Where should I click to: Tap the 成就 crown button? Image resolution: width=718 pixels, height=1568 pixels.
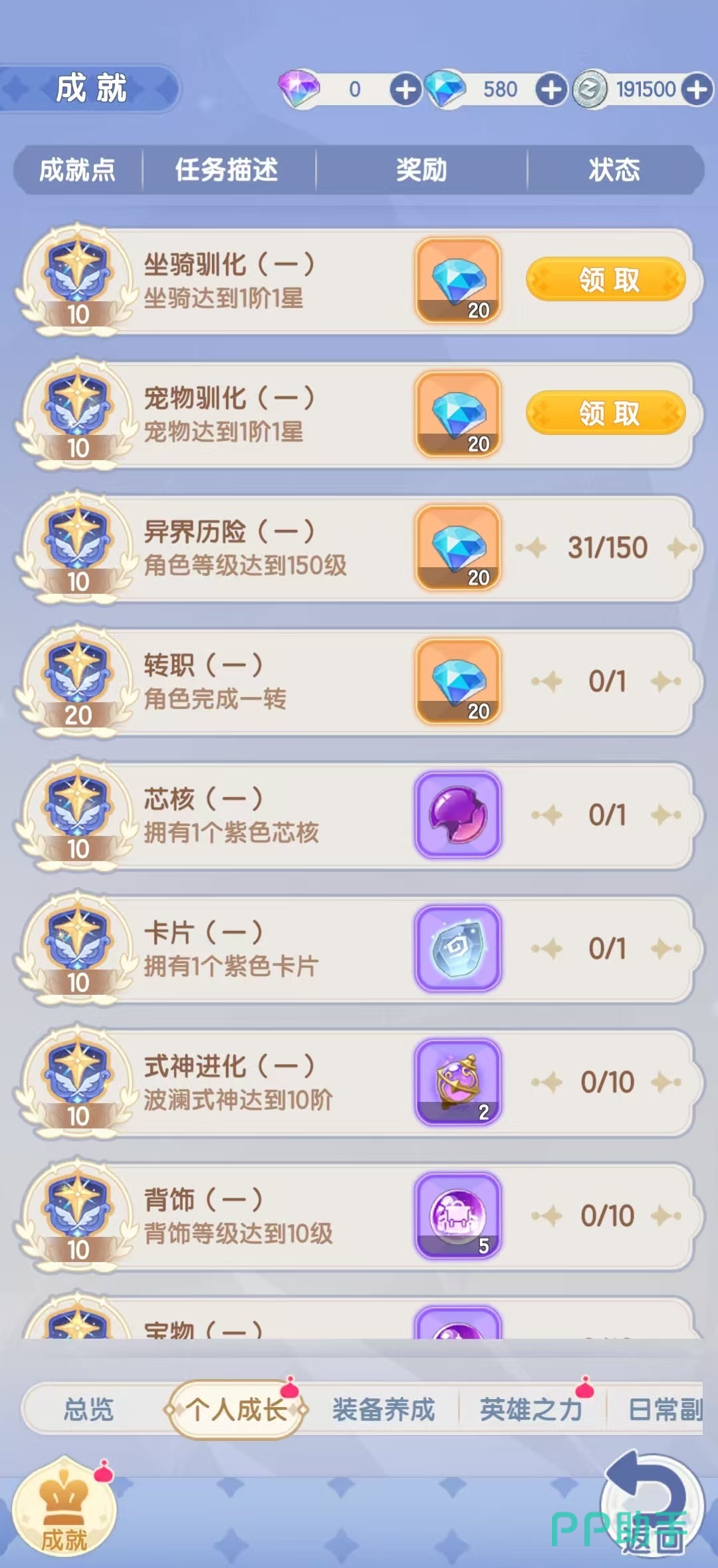64,1508
